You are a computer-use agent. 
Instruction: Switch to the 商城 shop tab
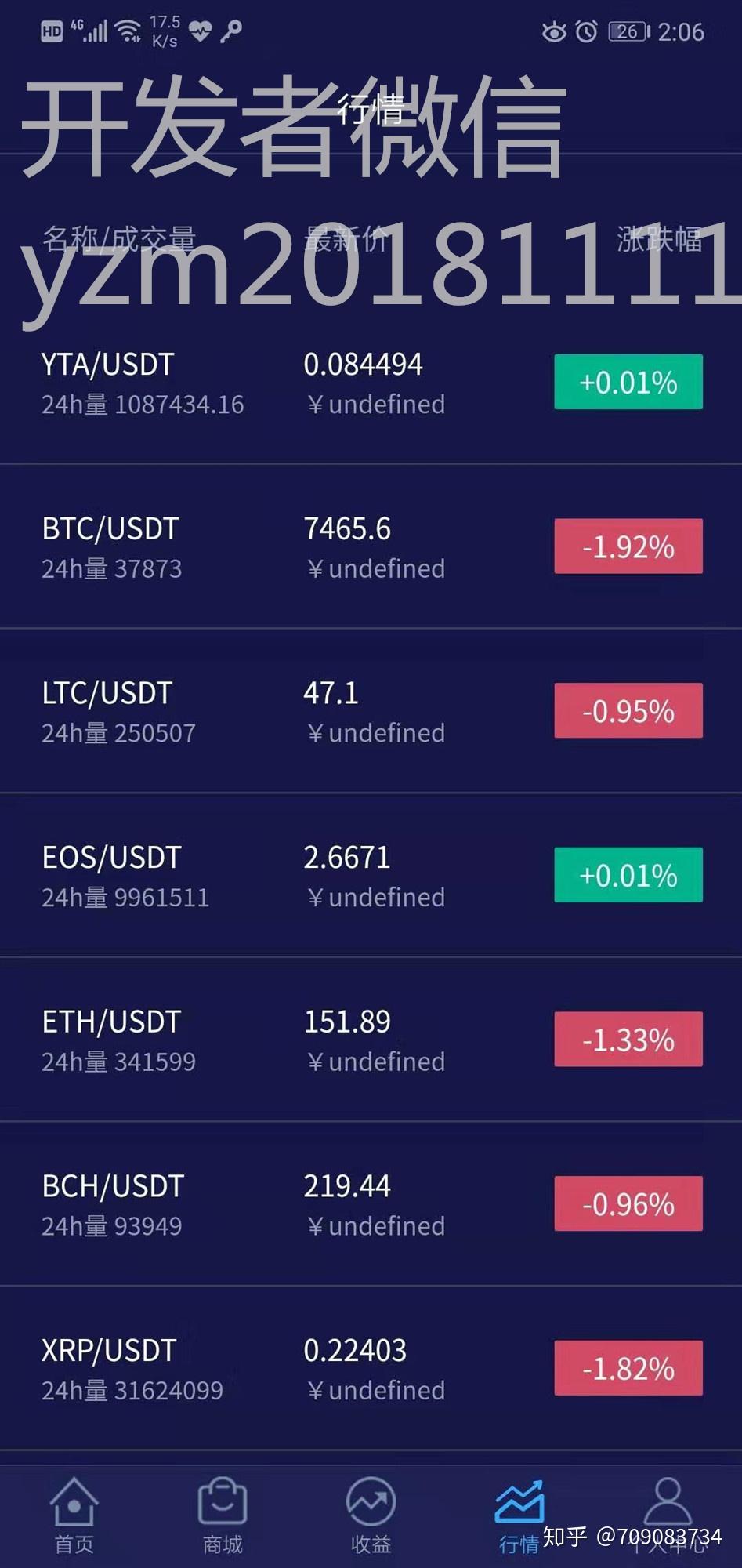click(223, 1515)
